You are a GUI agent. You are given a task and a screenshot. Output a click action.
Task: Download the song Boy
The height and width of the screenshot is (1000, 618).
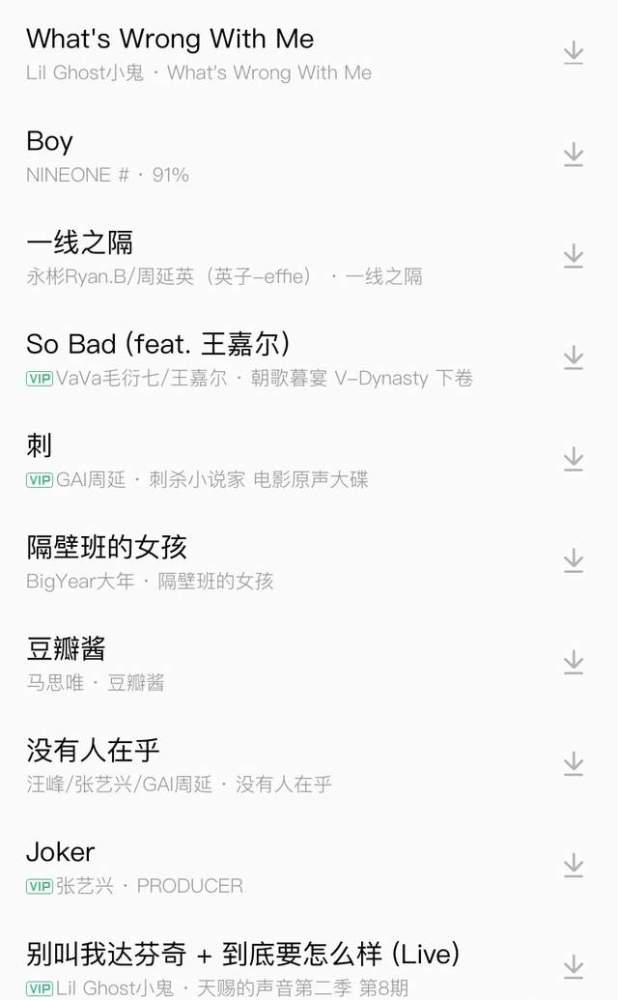point(573,154)
